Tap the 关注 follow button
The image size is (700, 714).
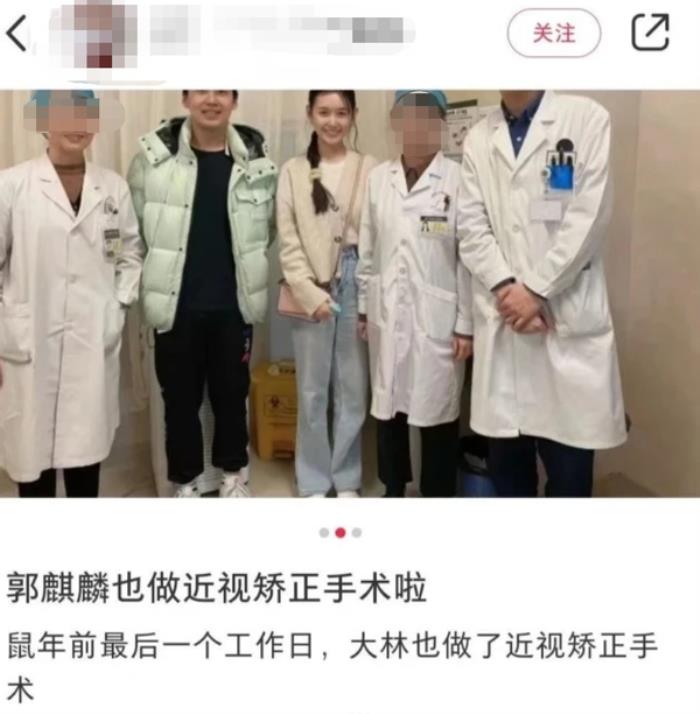click(x=553, y=34)
